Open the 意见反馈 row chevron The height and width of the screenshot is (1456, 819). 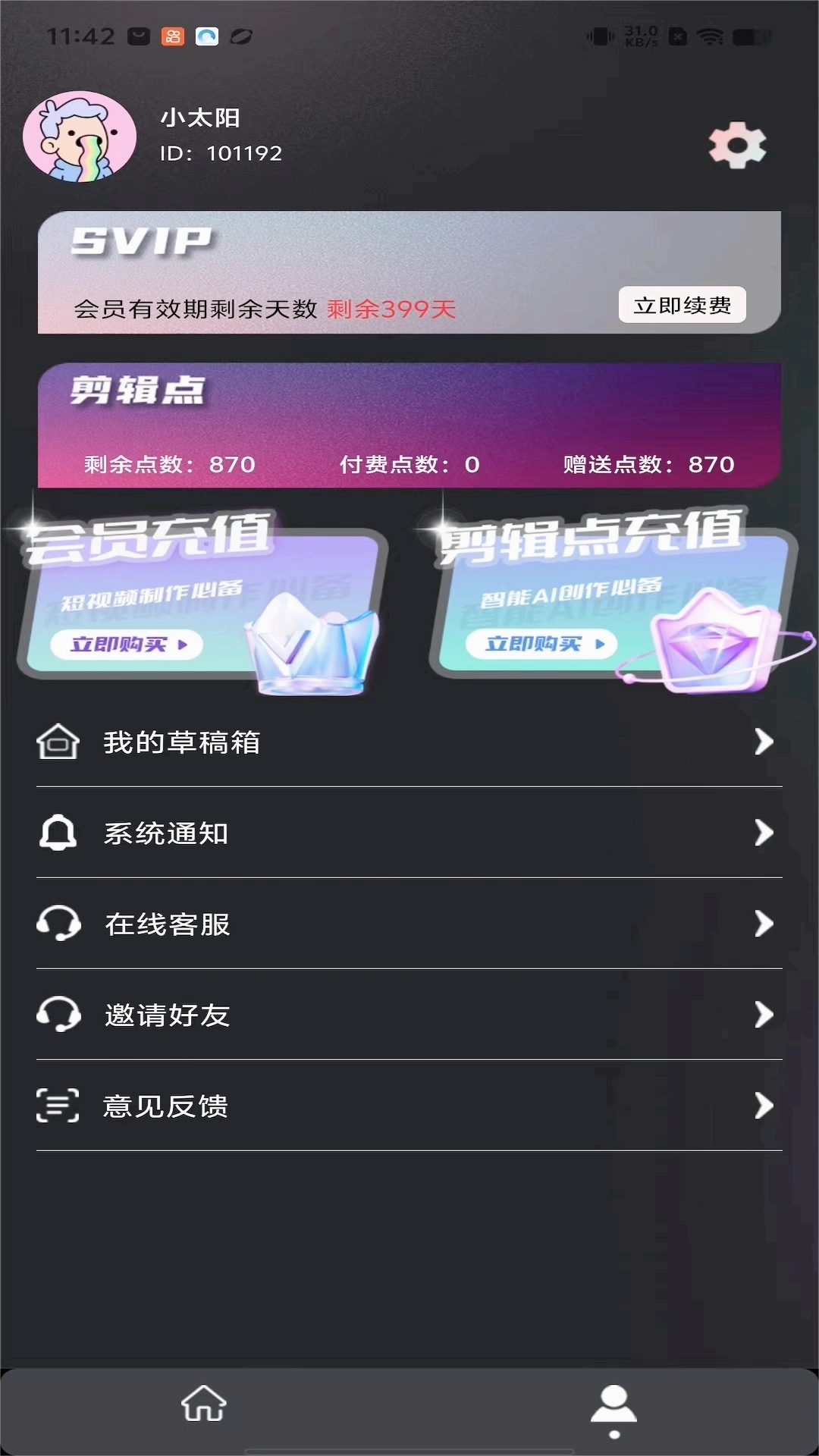(x=762, y=1107)
